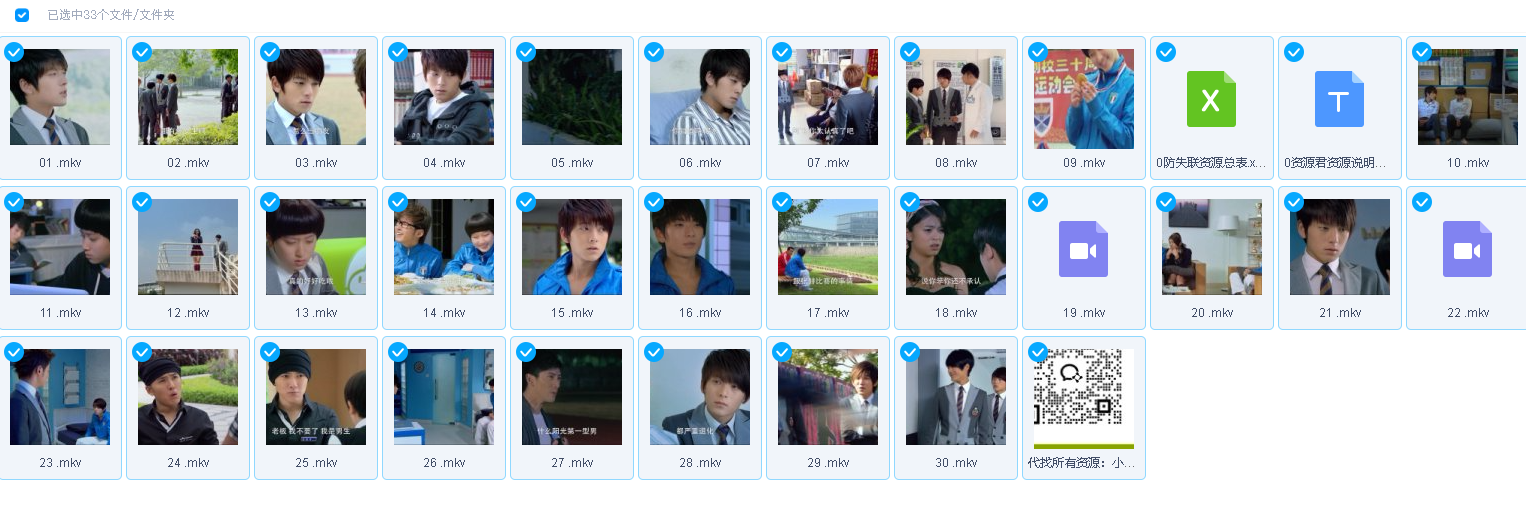Open video 27 .mkv
Screen dimensions: 1526x520
(x=572, y=397)
